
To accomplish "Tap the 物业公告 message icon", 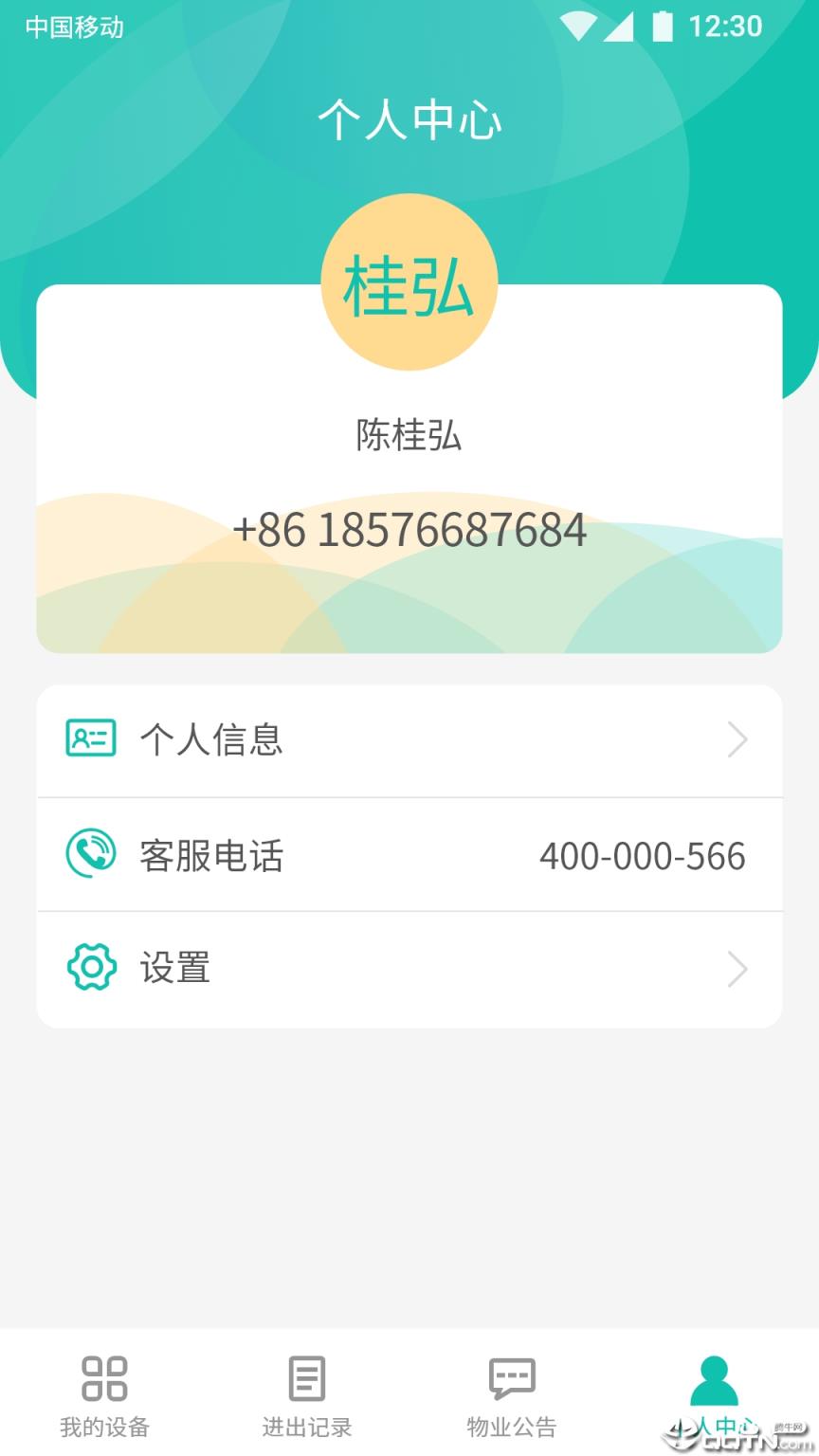I will 511,1381.
